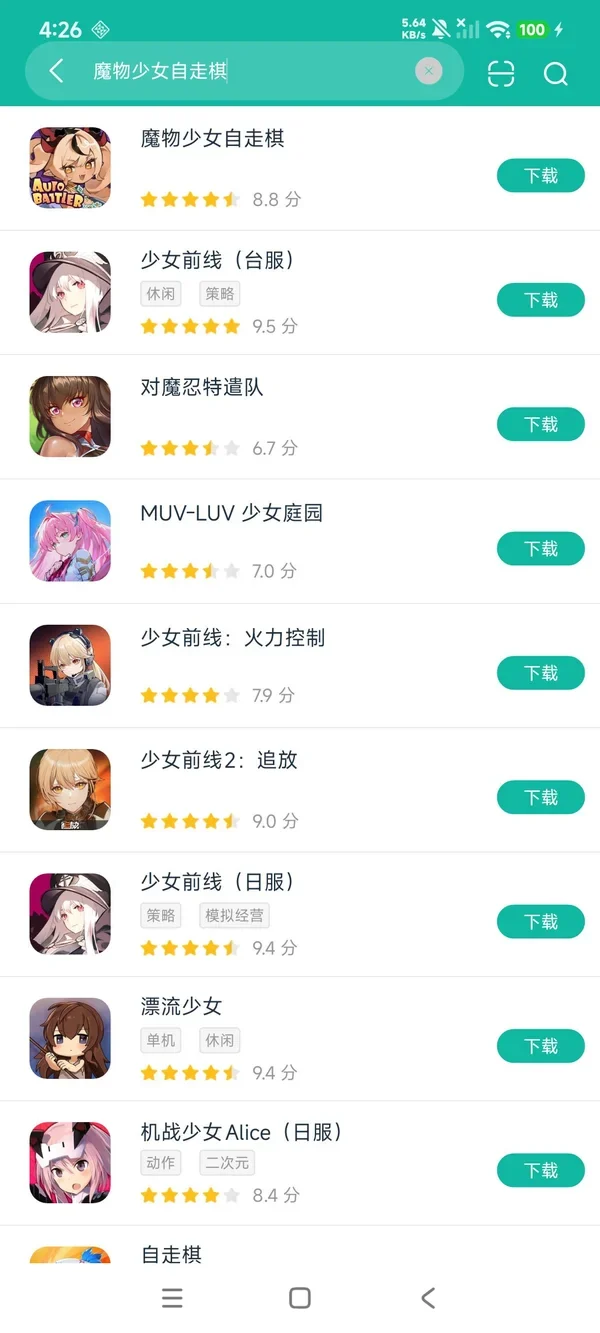The width and height of the screenshot is (600, 1333).
Task: Go back using the header arrow
Action: (x=56, y=71)
